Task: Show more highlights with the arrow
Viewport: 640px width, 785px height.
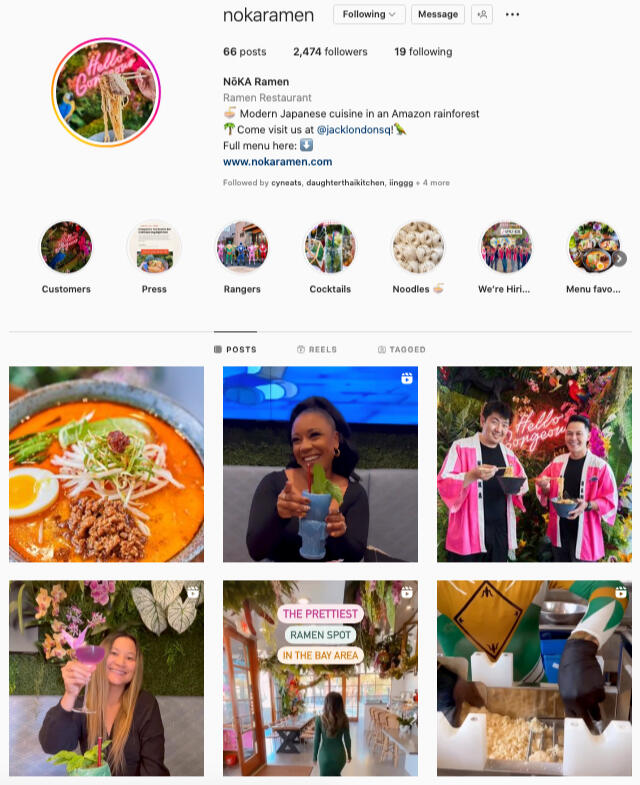Action: click(620, 258)
